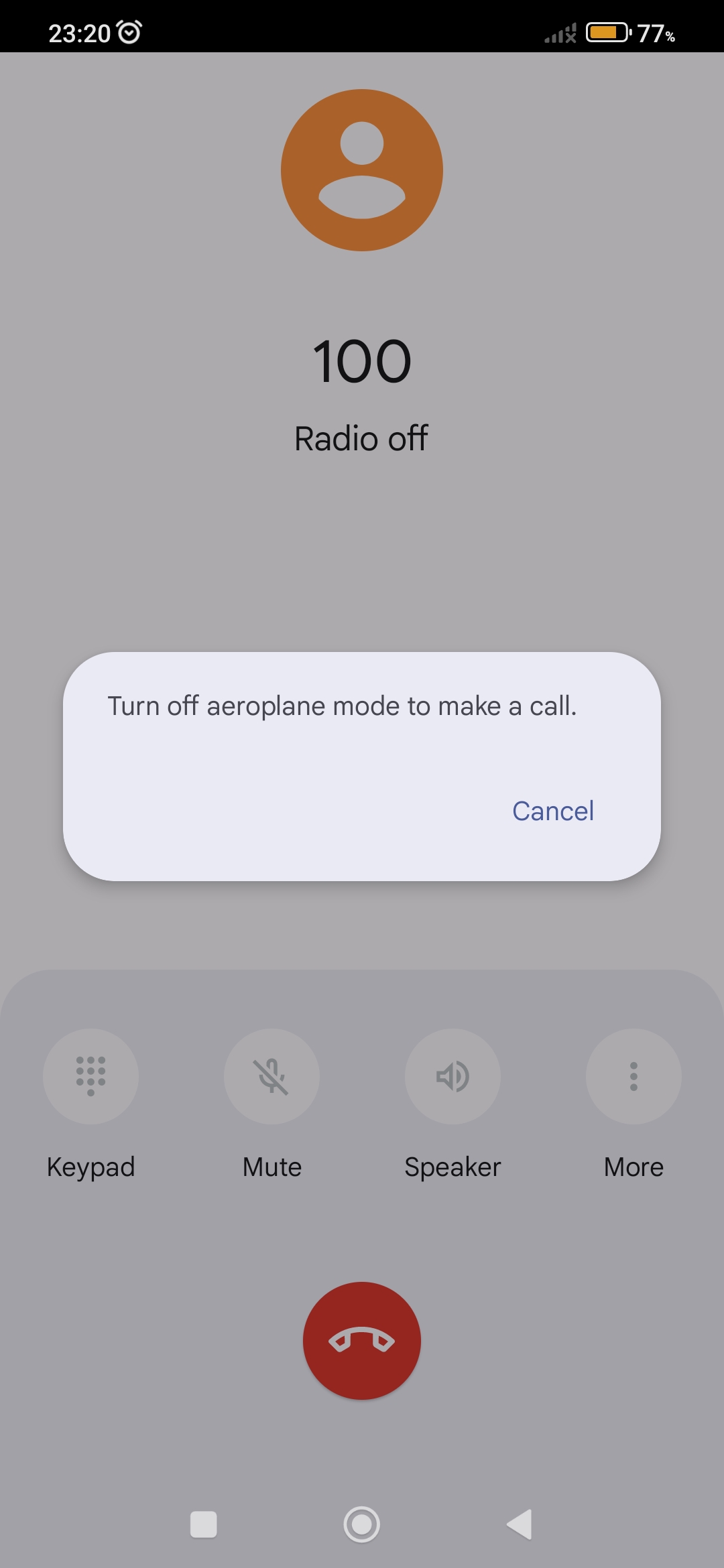Open the More call options
Screen dimensions: 724x1568
(x=633, y=1076)
